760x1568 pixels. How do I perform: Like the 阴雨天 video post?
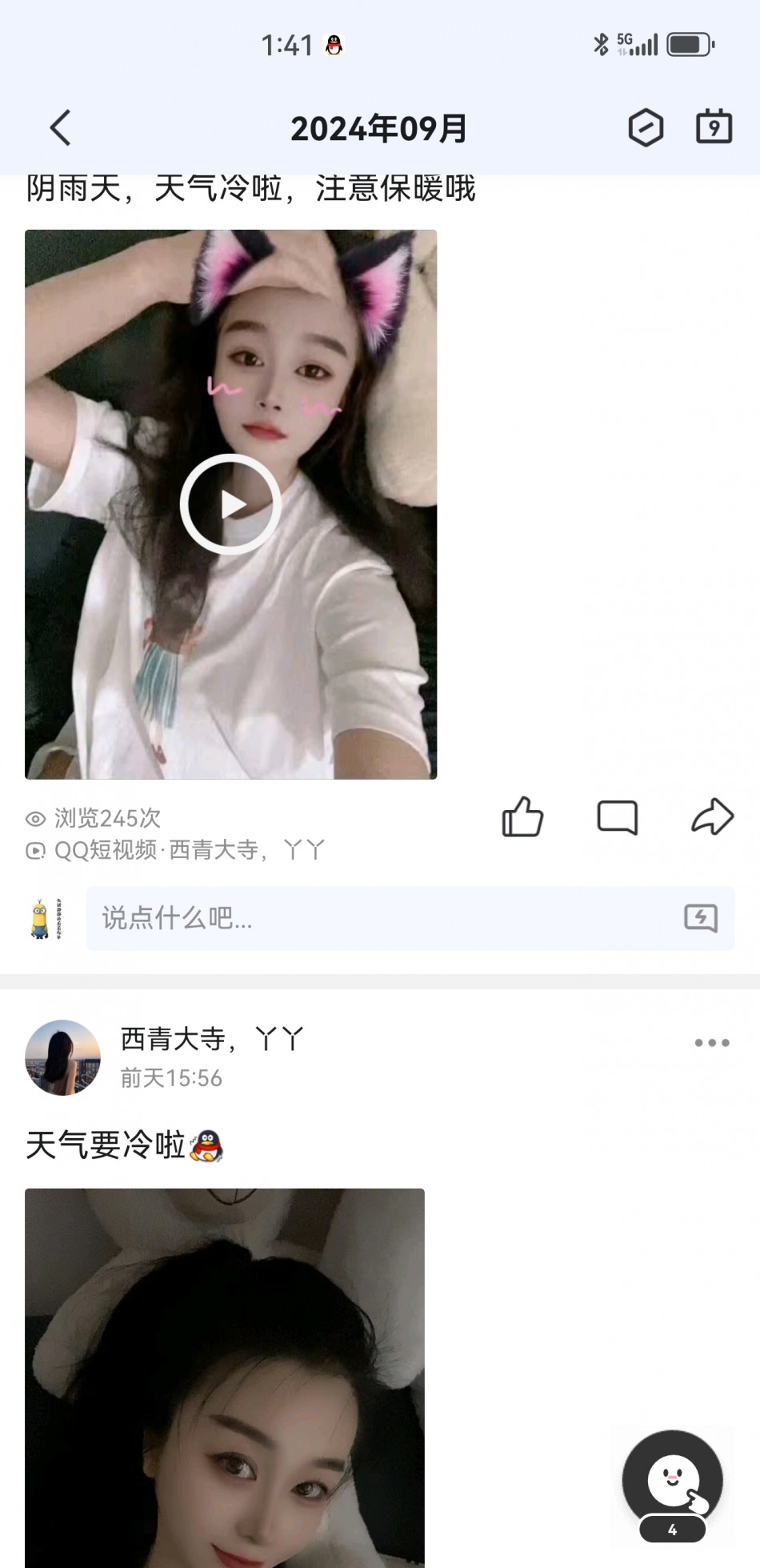coord(522,817)
